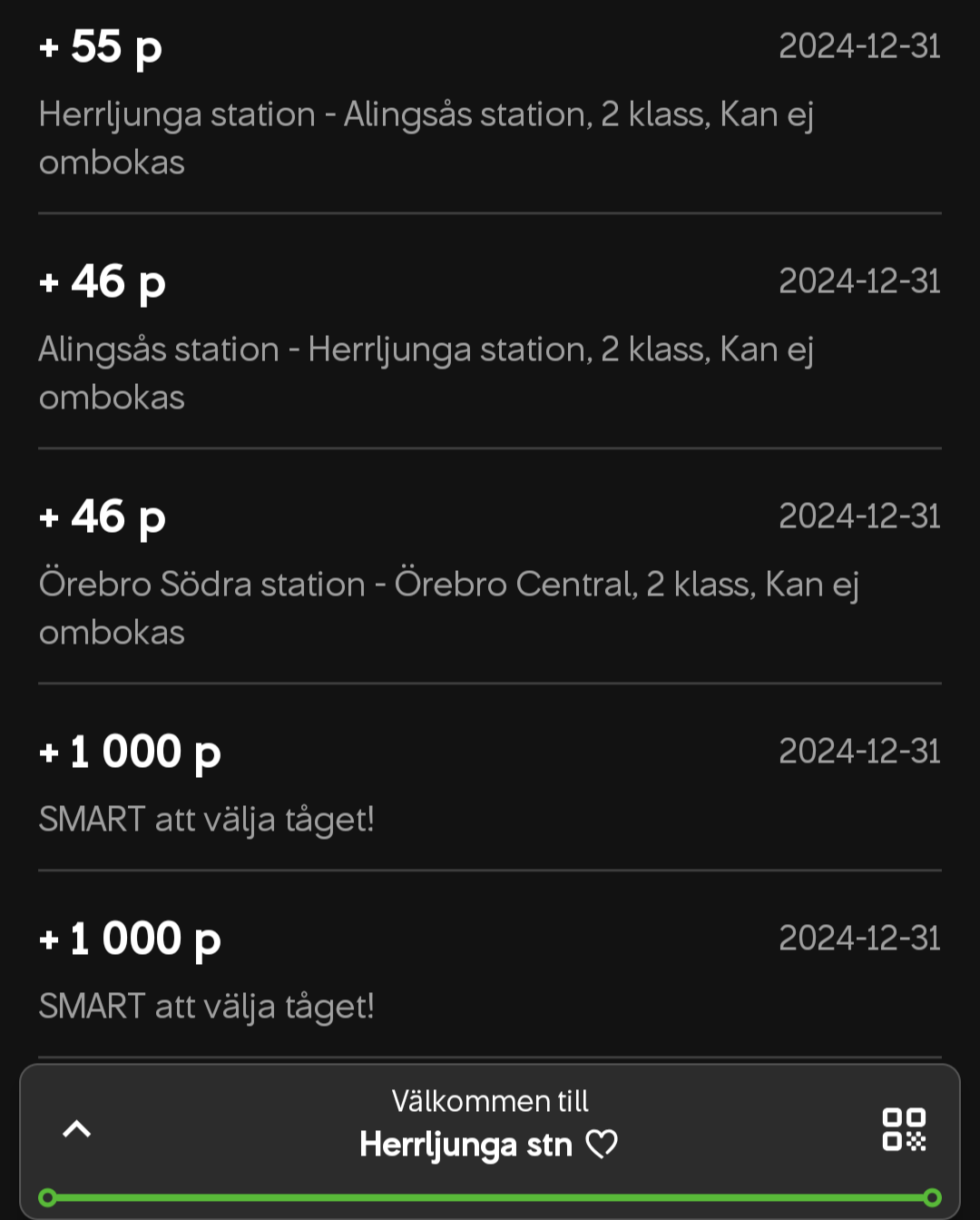Tap the upward chevron at bottom left
Screen dimensions: 980x1220
tap(77, 1130)
